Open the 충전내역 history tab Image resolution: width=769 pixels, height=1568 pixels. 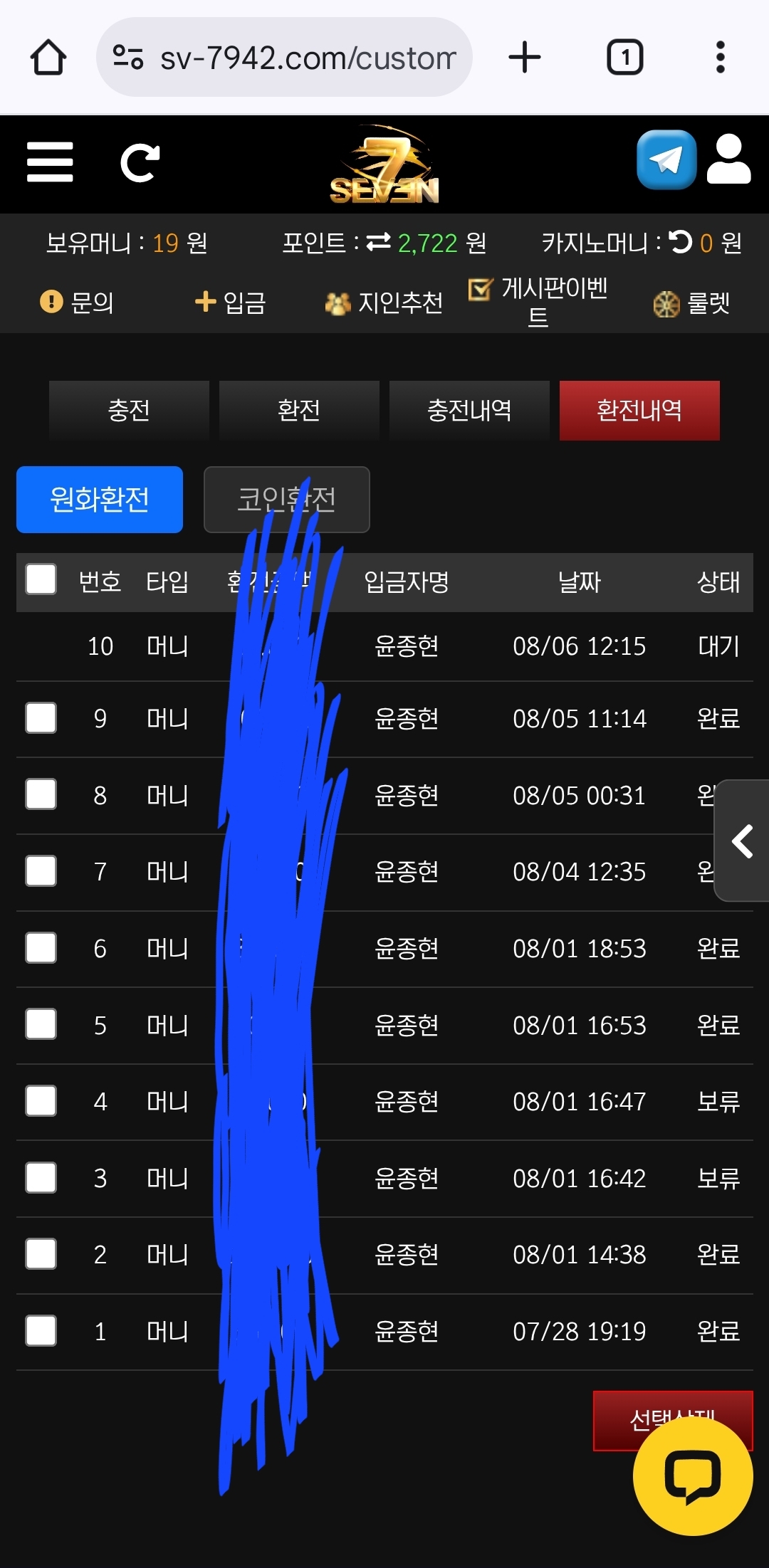pyautogui.click(x=469, y=410)
